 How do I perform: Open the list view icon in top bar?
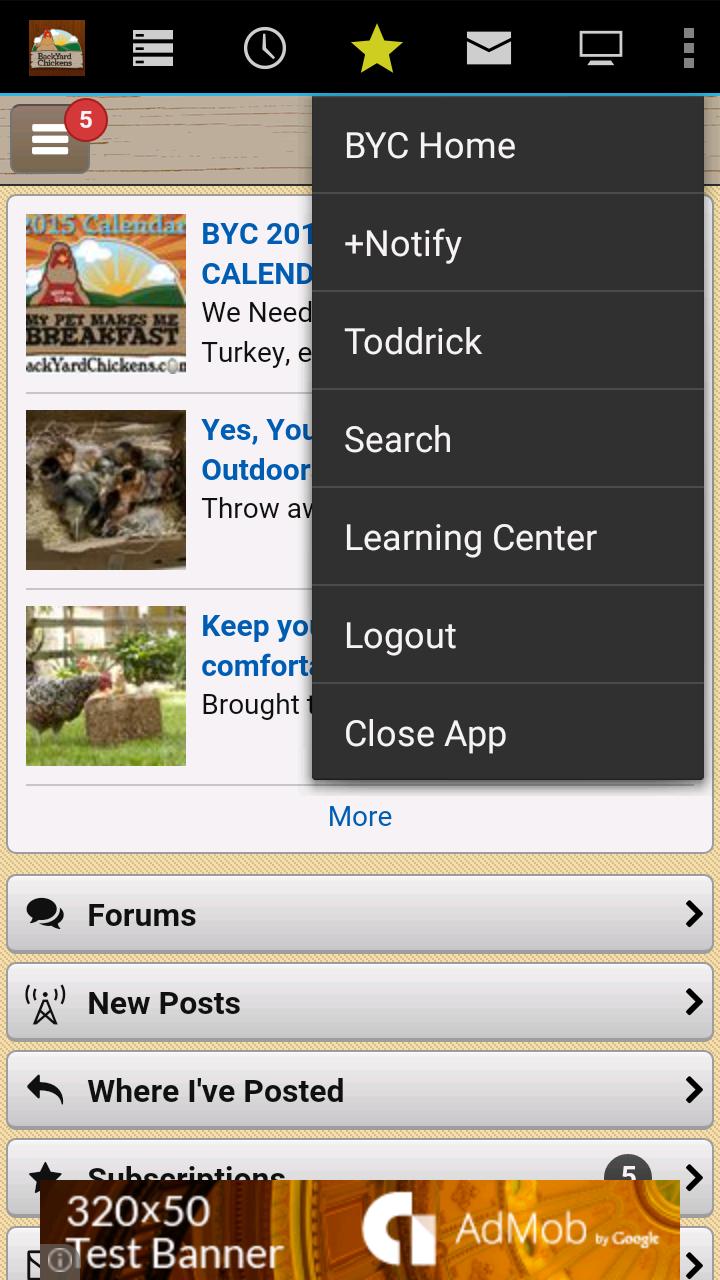click(x=153, y=48)
